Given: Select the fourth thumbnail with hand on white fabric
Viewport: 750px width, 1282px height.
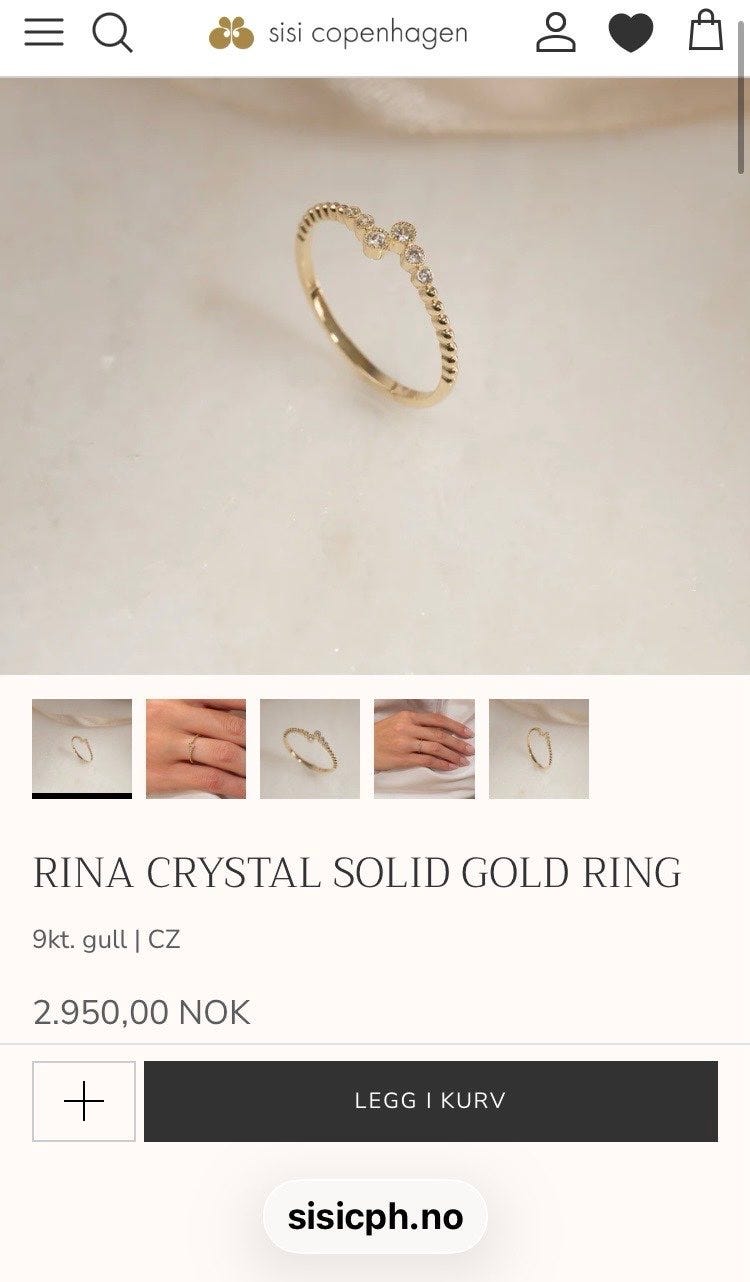Looking at the screenshot, I should coord(424,749).
